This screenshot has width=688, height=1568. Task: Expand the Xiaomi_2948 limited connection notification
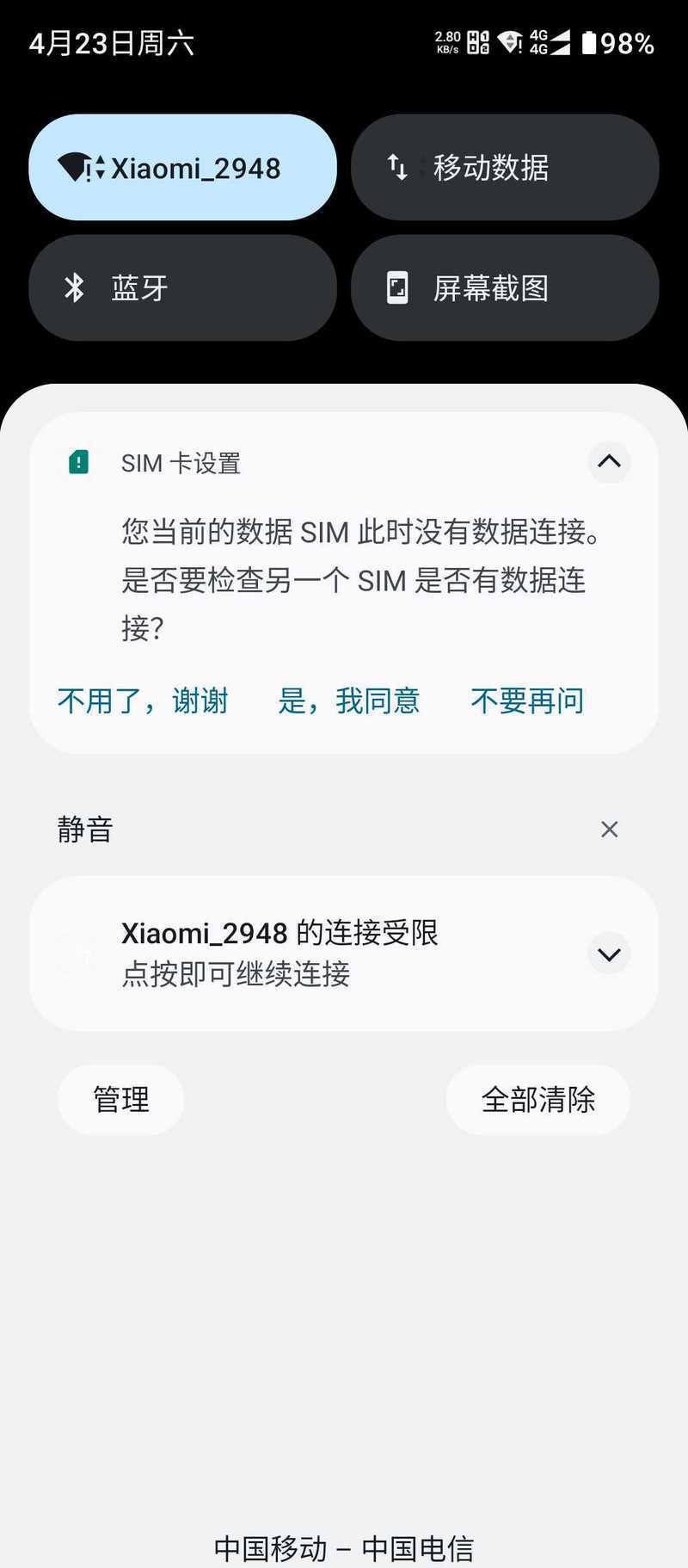coord(609,954)
